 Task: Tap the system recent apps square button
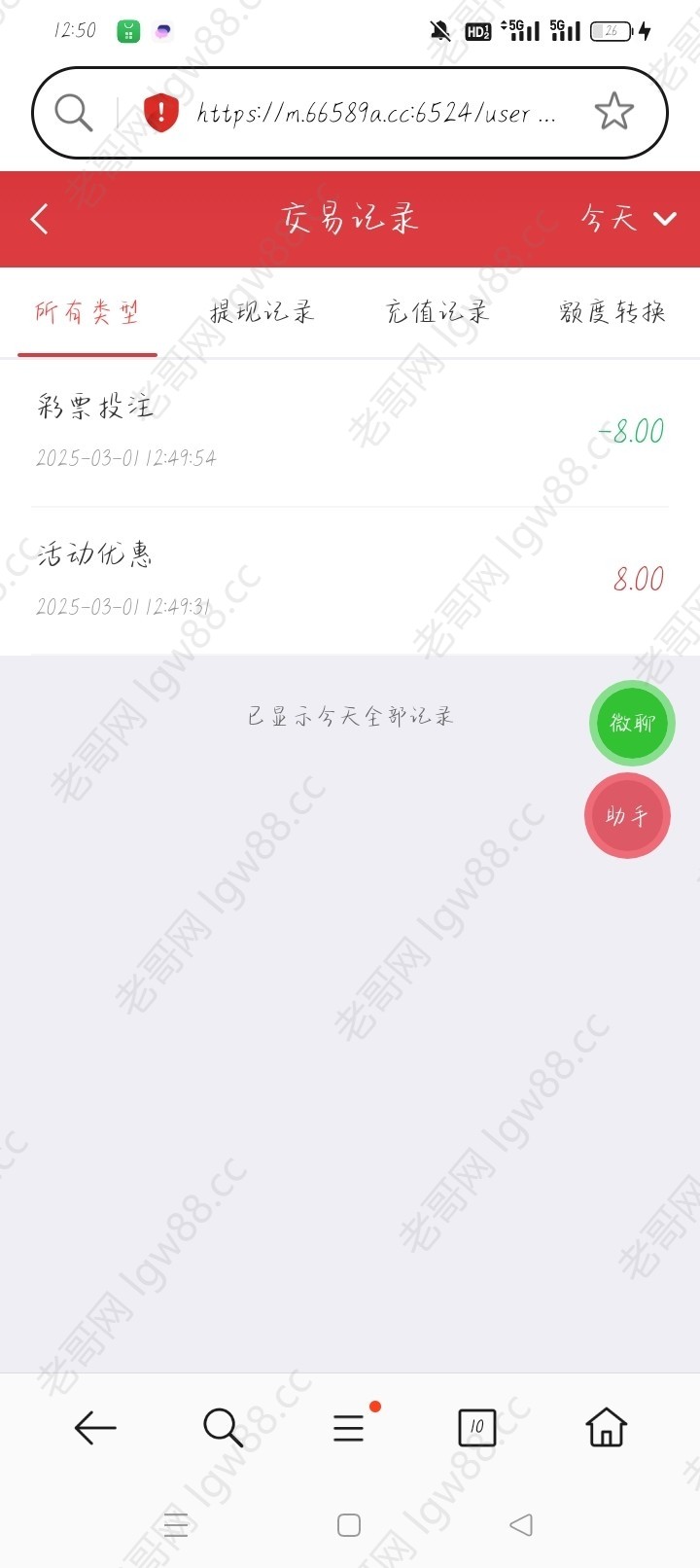point(349,1524)
